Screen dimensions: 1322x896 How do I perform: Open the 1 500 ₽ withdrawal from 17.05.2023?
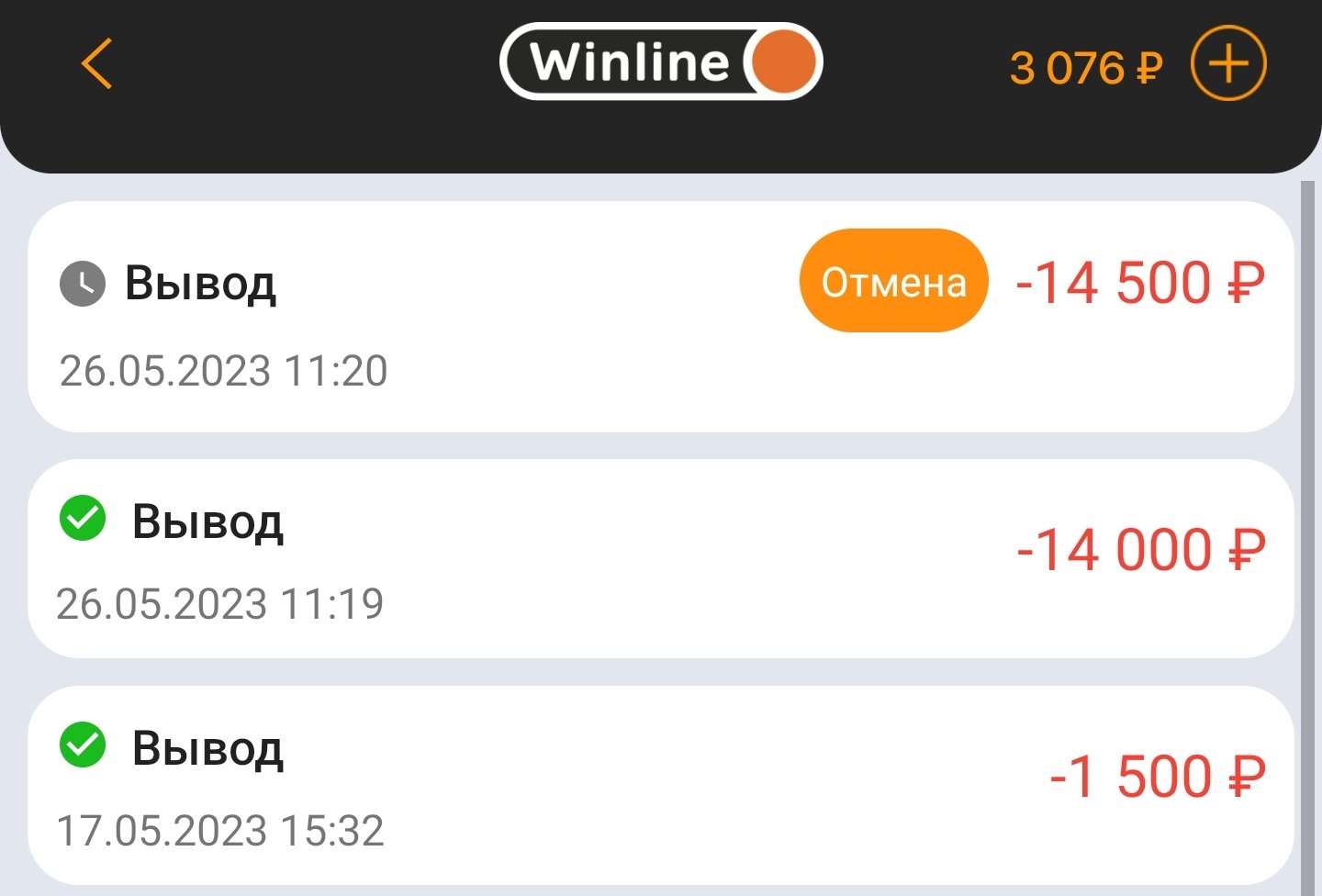tap(551, 786)
